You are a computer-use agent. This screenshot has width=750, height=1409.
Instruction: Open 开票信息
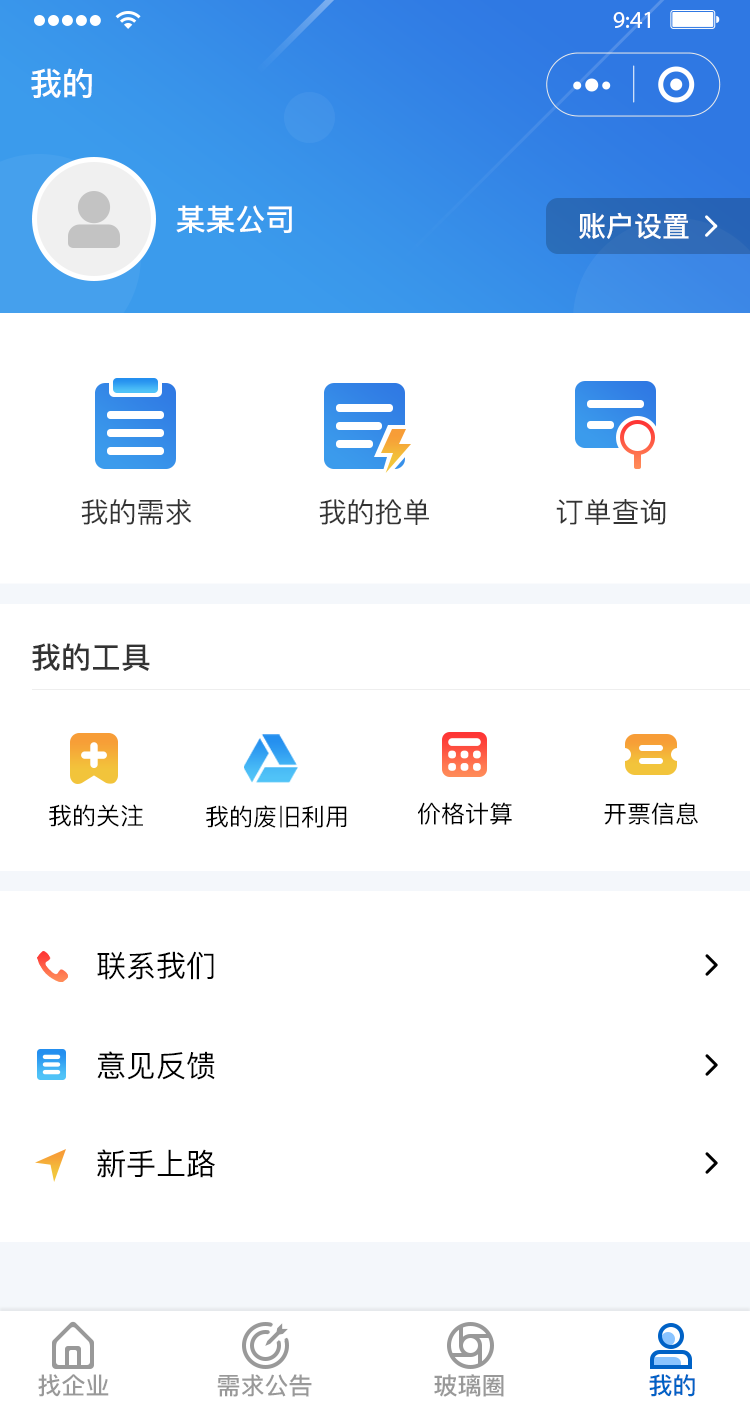click(651, 780)
